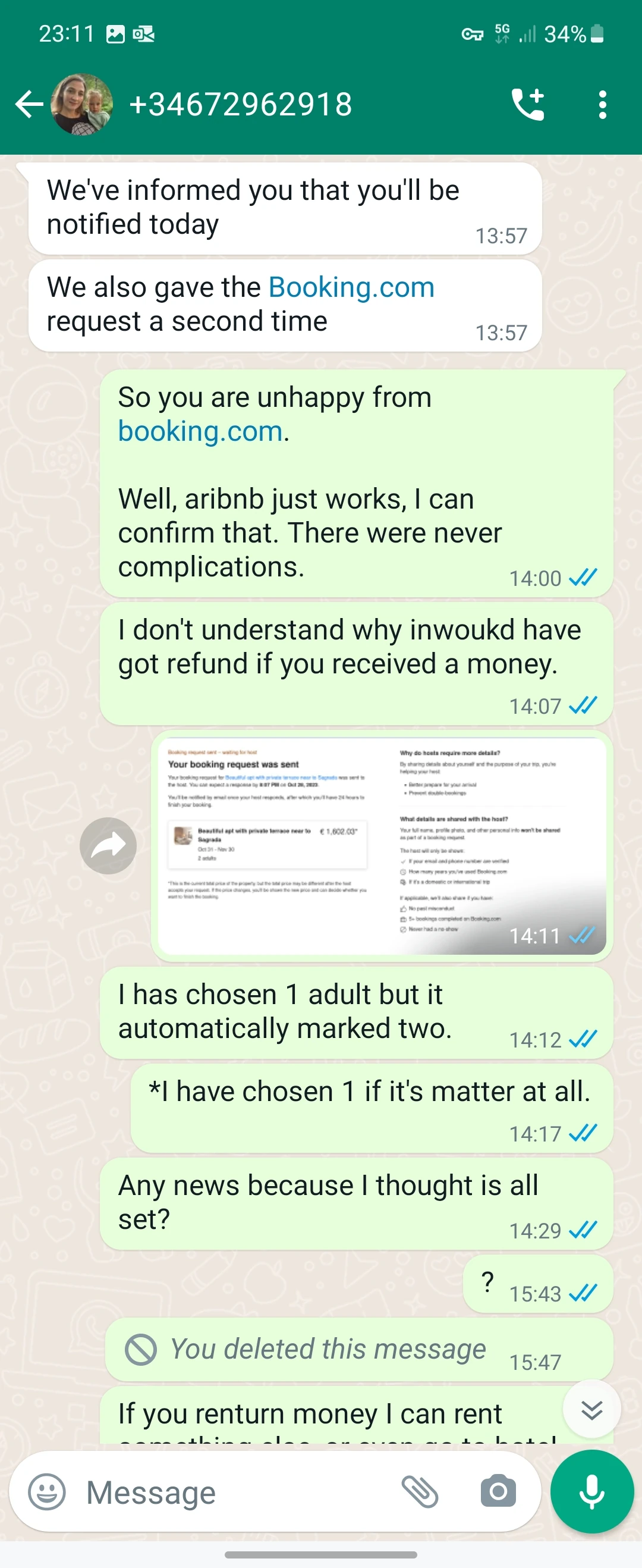Open contact info for +34672962918

(x=240, y=105)
